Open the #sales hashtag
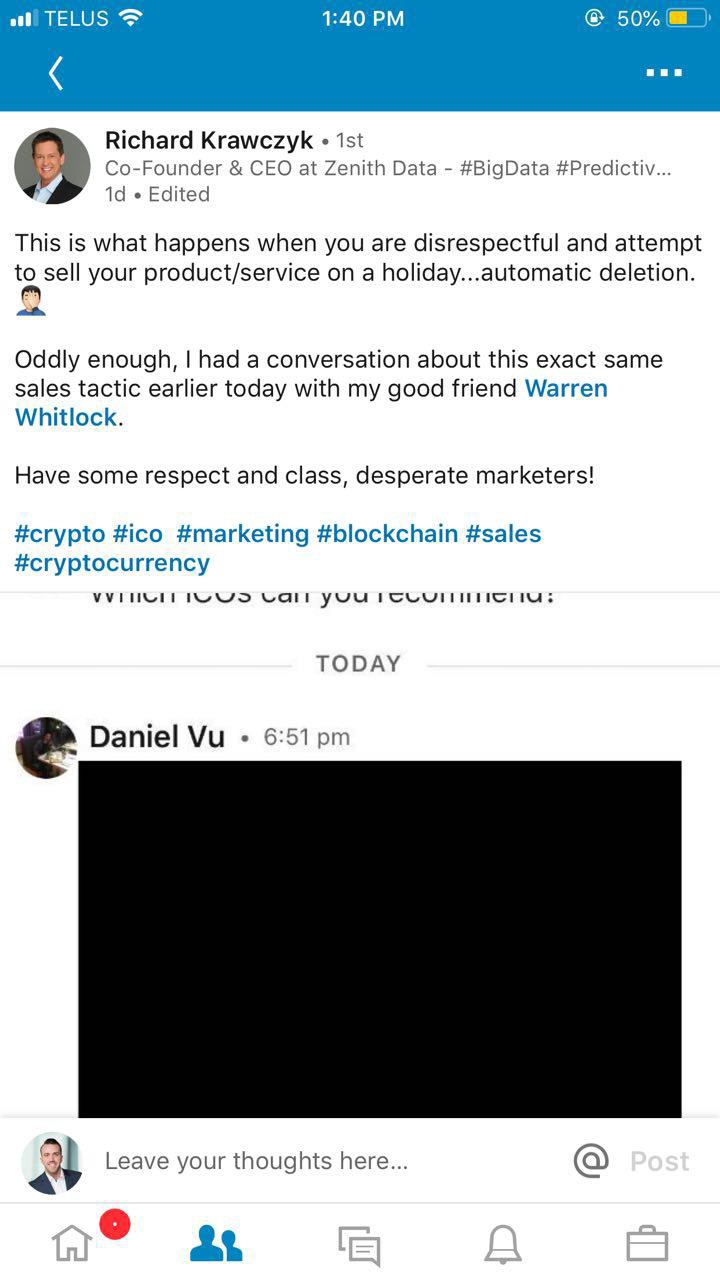Screen dimensions: 720x1280 tap(503, 534)
